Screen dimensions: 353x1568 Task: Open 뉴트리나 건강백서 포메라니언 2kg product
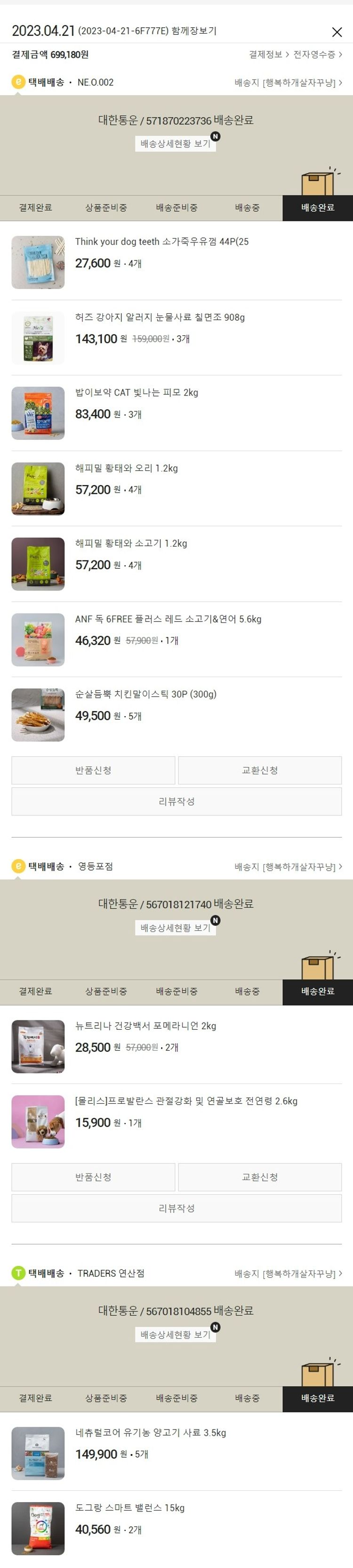click(x=145, y=1026)
